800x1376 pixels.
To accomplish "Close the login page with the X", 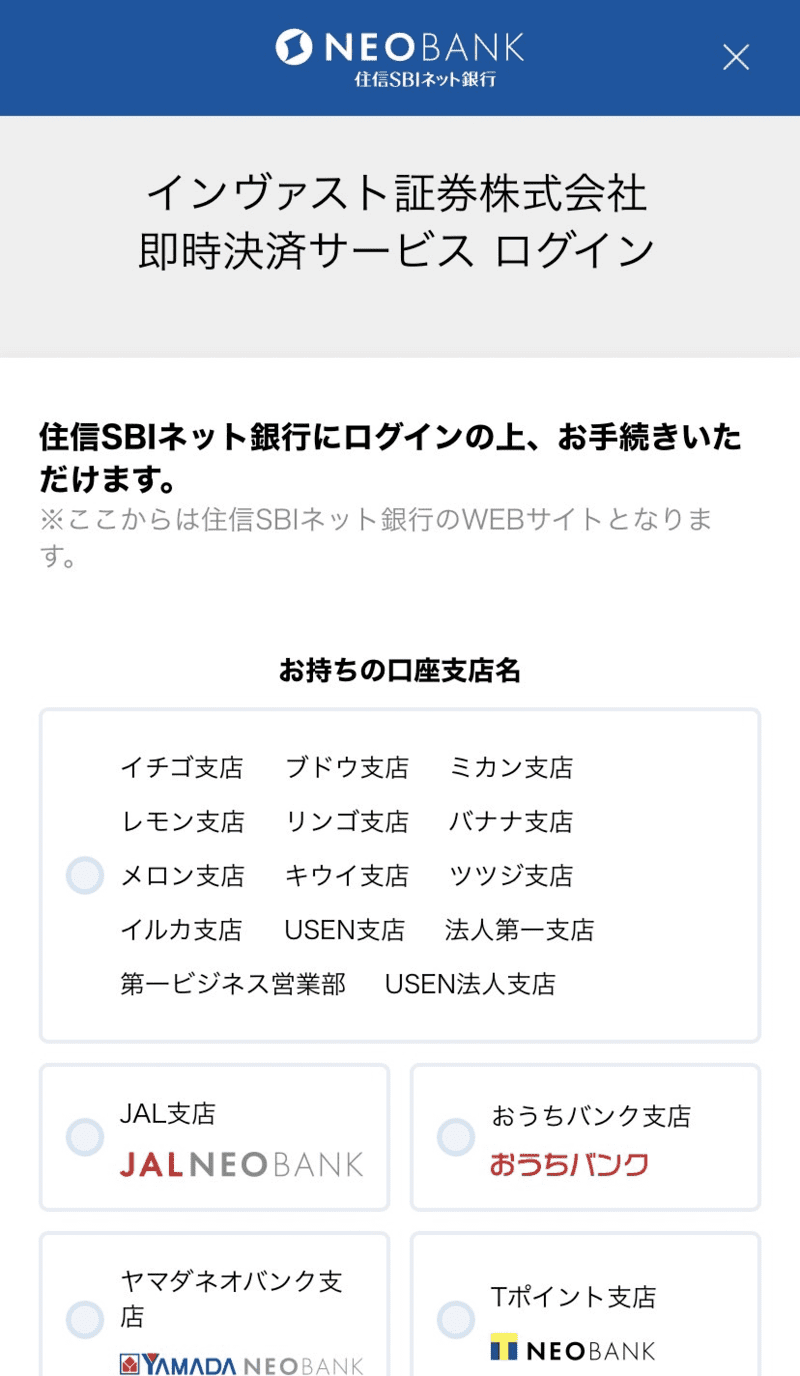I will 736,57.
